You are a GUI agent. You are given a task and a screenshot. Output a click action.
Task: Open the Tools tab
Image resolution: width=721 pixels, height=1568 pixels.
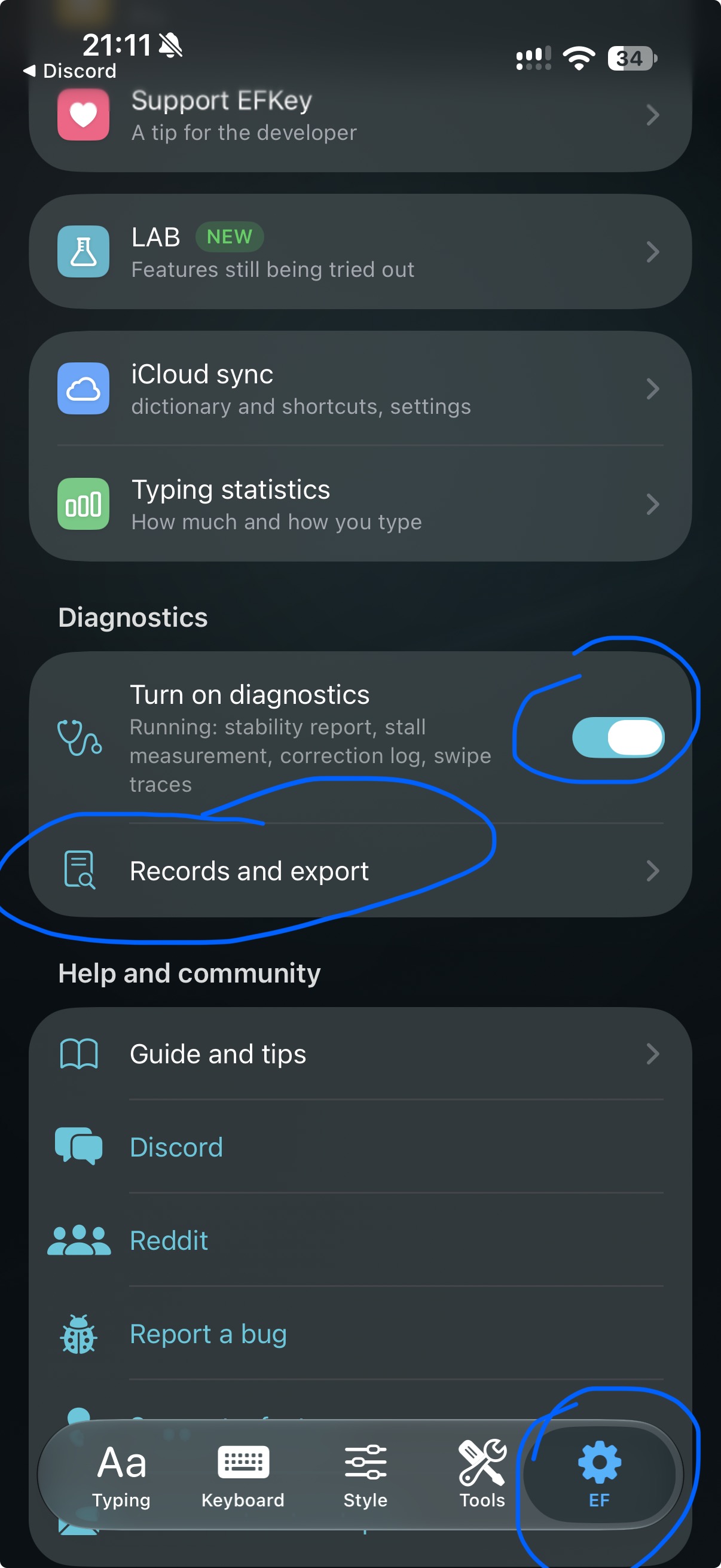tap(482, 1475)
